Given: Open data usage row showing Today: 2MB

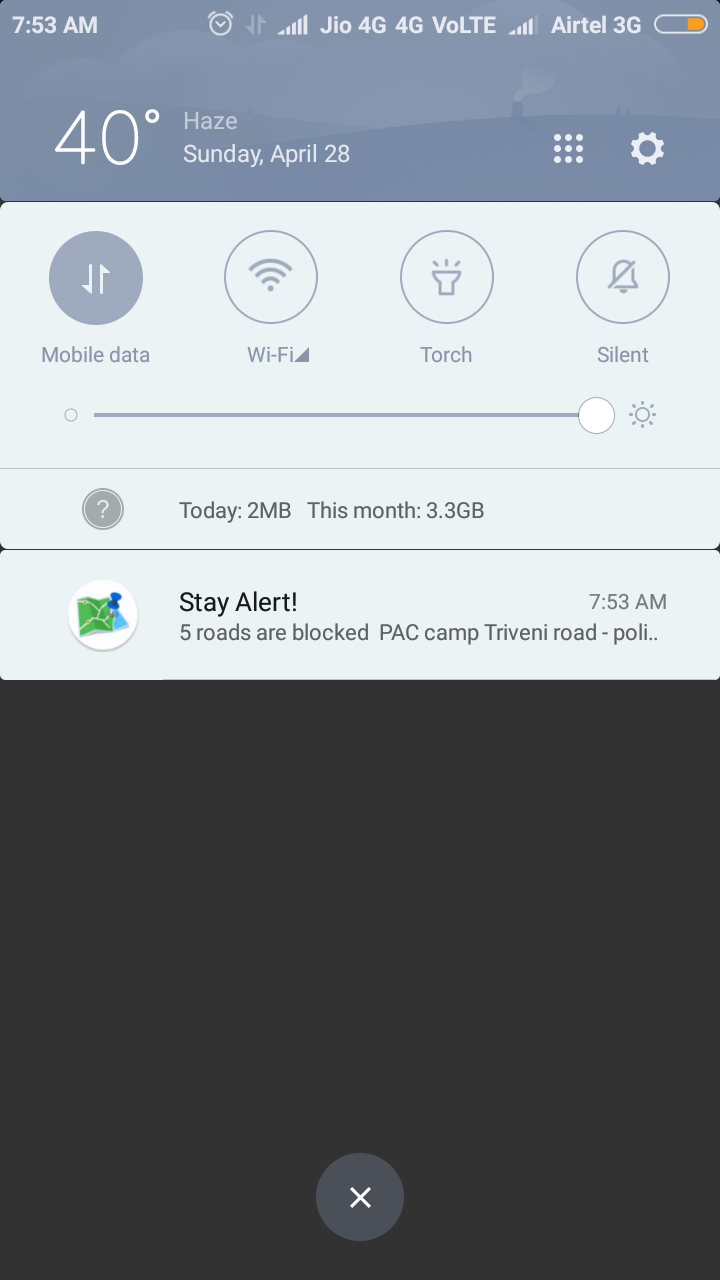Looking at the screenshot, I should 360,510.
